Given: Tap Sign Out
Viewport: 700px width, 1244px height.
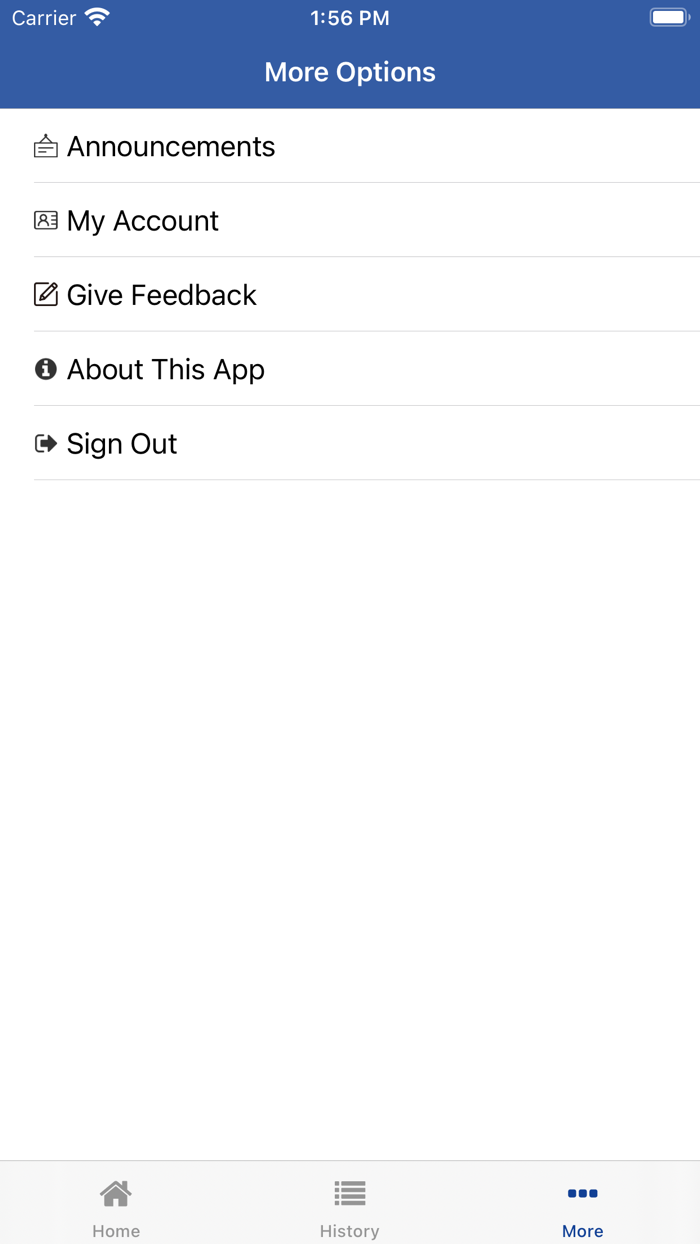Looking at the screenshot, I should click(121, 444).
